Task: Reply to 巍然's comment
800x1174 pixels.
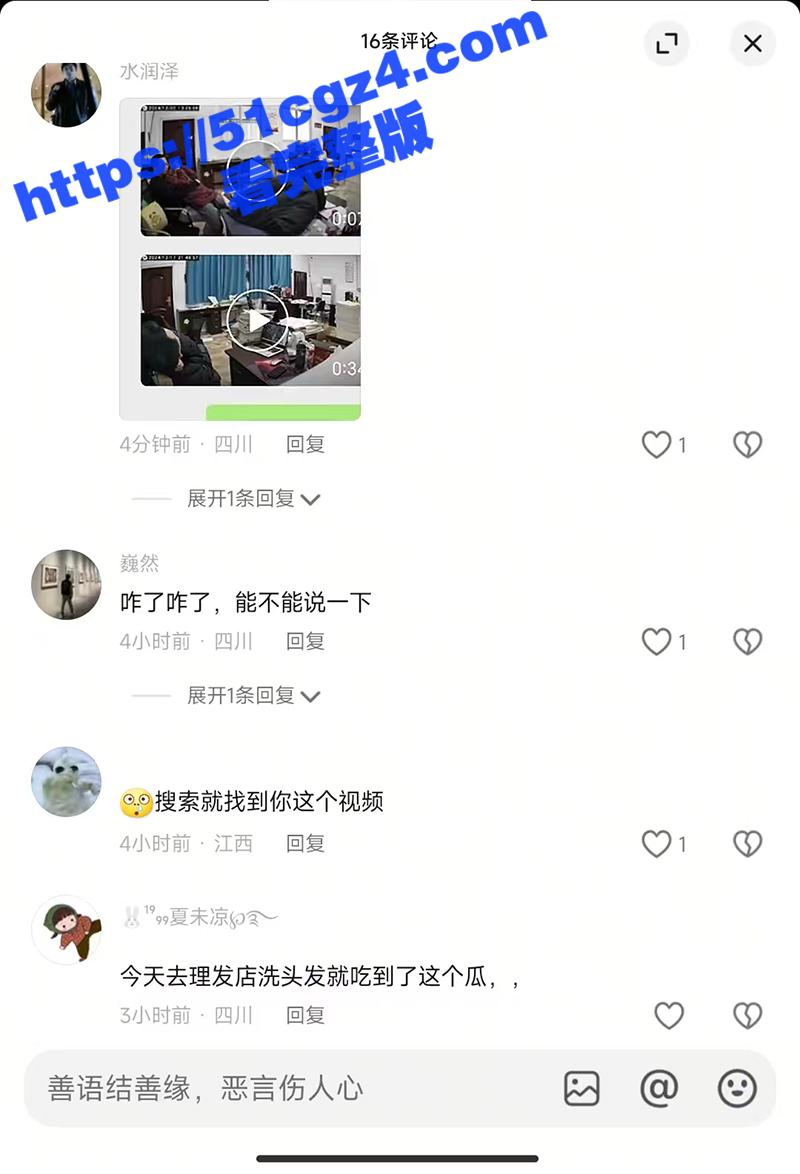Action: 305,642
